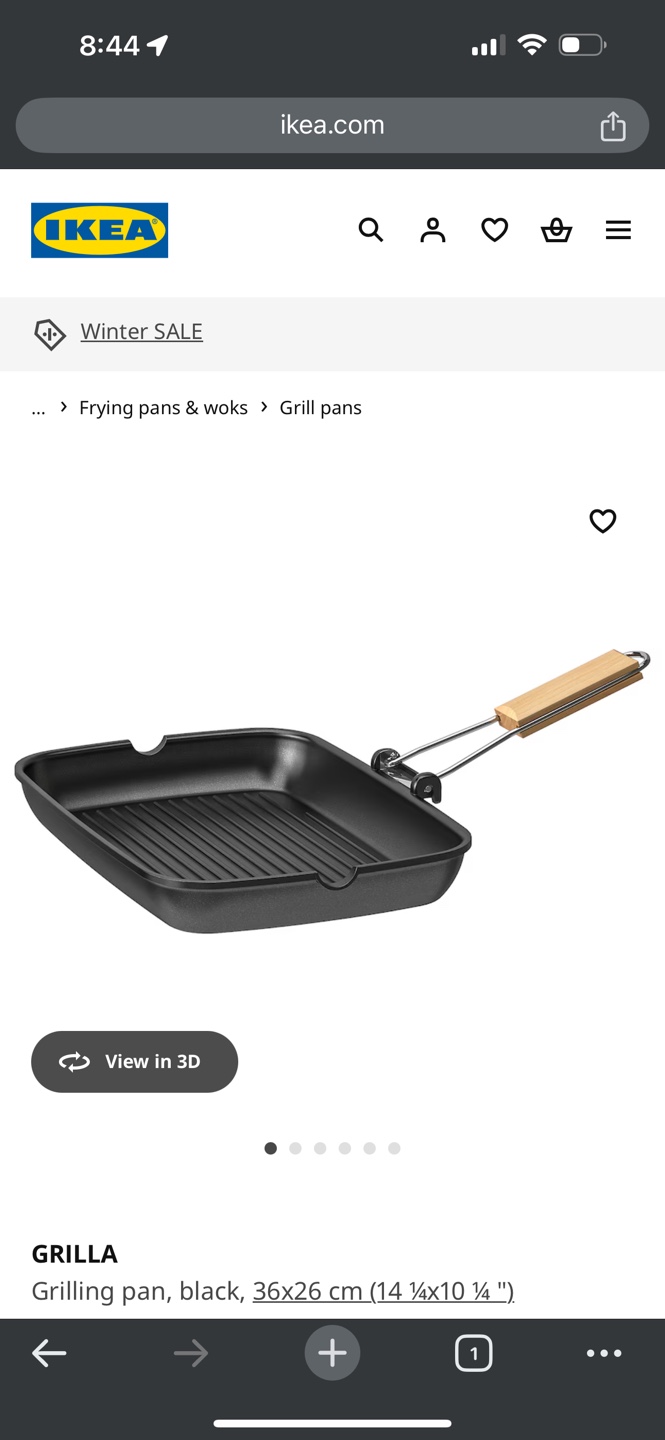
Task: Open the 36x26 cm size link
Action: [x=383, y=1291]
